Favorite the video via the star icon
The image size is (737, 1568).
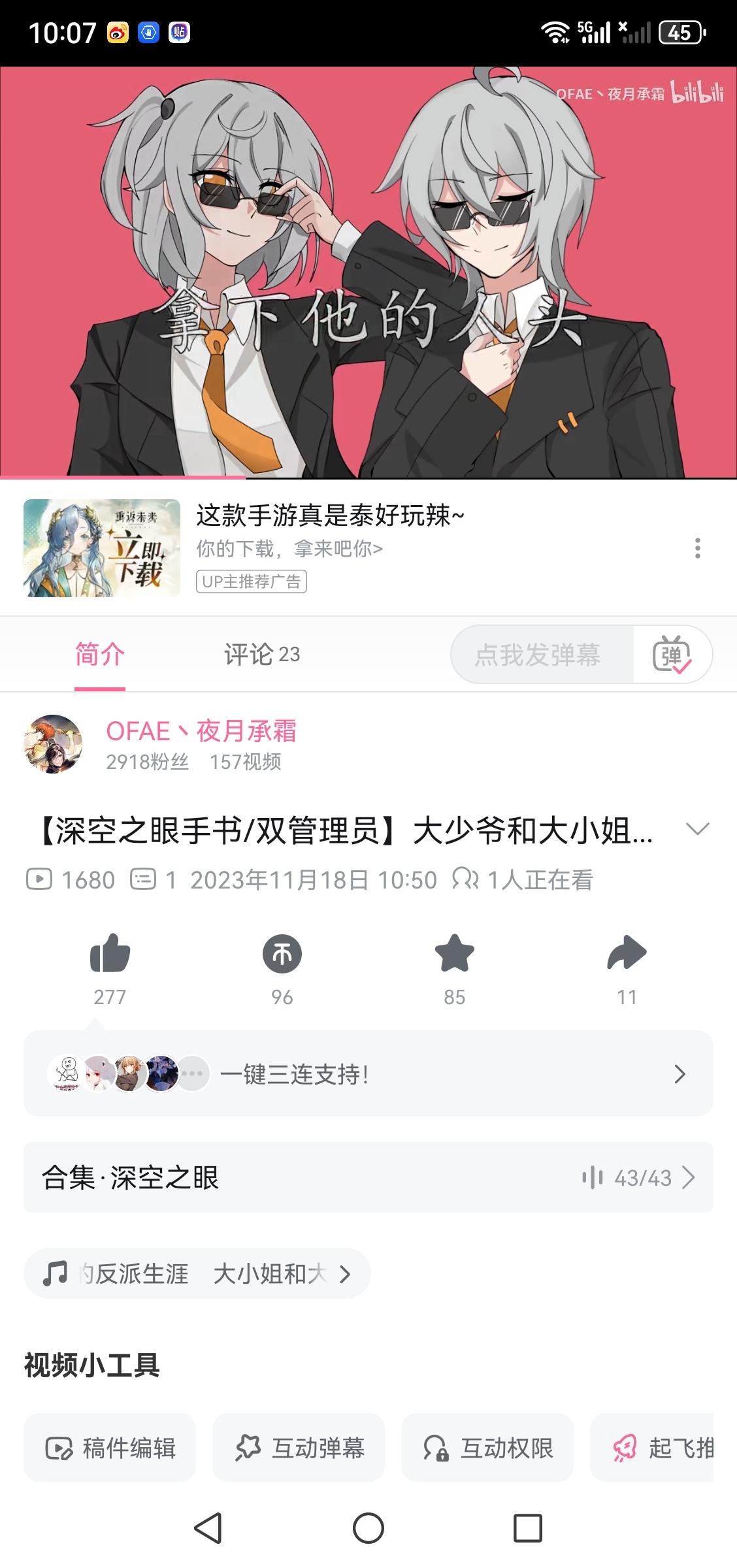(455, 954)
